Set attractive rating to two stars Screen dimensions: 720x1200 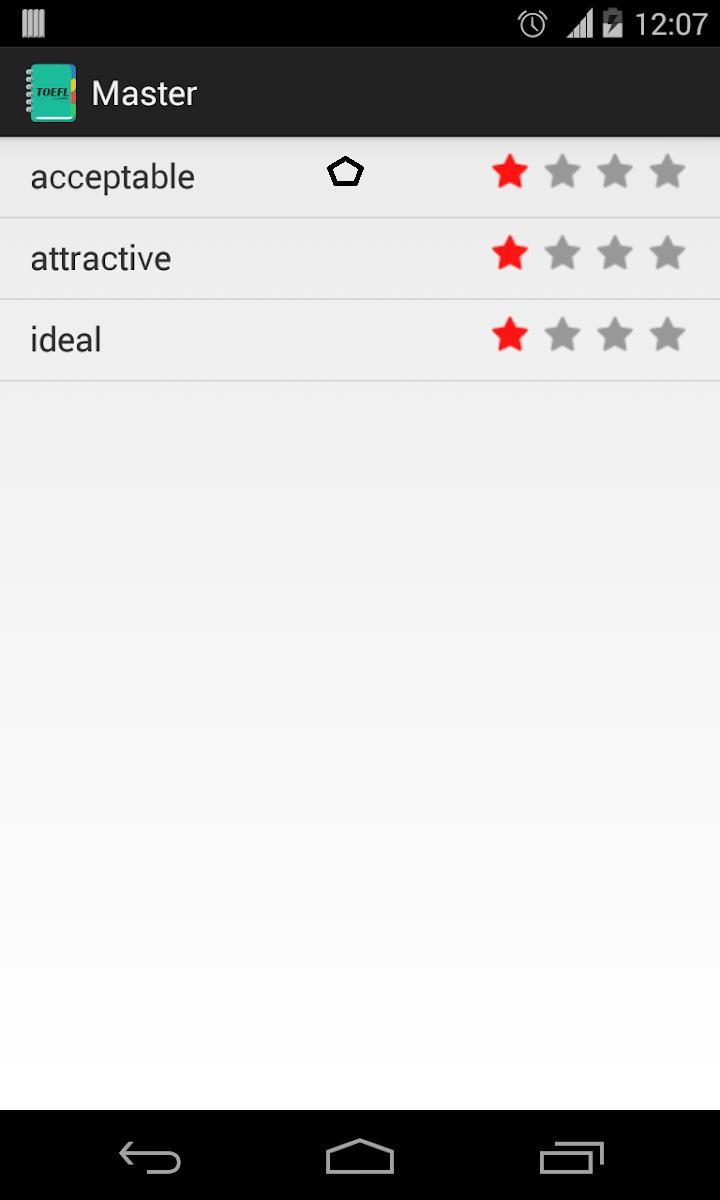click(563, 253)
